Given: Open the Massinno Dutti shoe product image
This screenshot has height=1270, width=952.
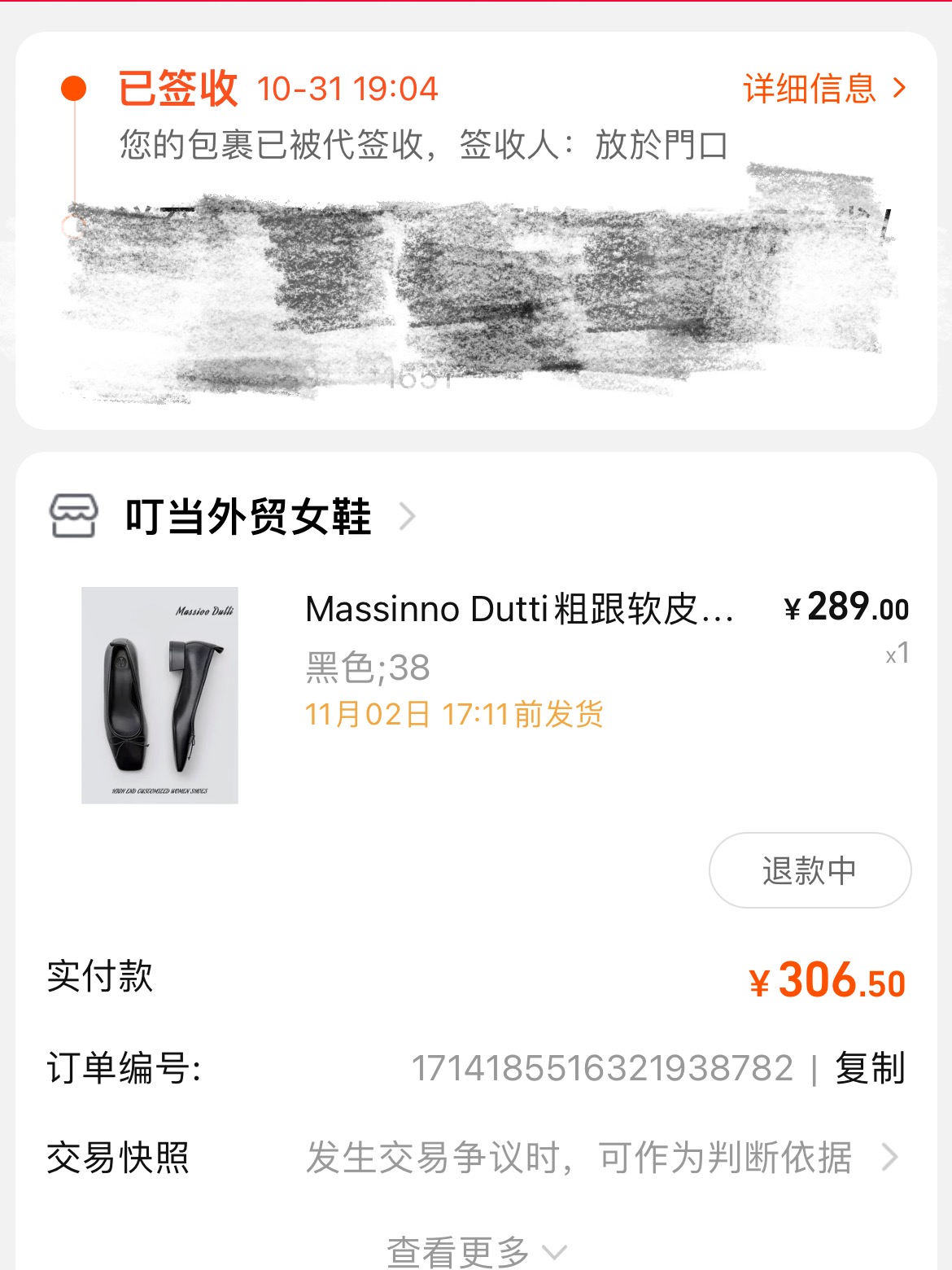Looking at the screenshot, I should (159, 695).
